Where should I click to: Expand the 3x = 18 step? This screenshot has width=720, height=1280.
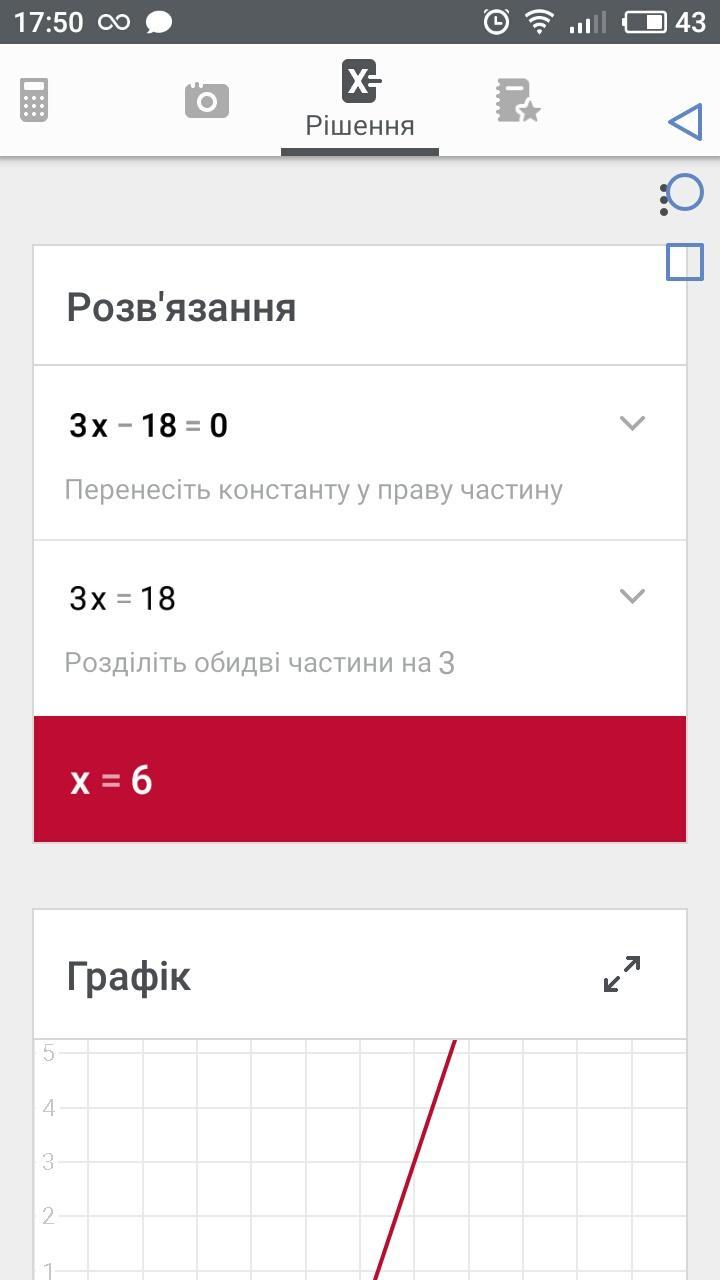pos(631,597)
